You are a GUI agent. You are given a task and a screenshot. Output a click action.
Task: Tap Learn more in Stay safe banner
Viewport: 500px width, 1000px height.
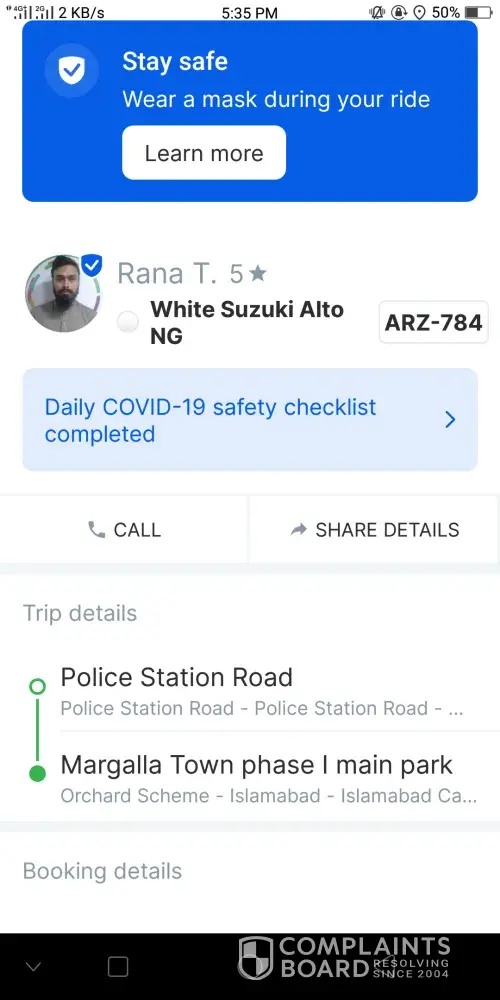point(203,152)
